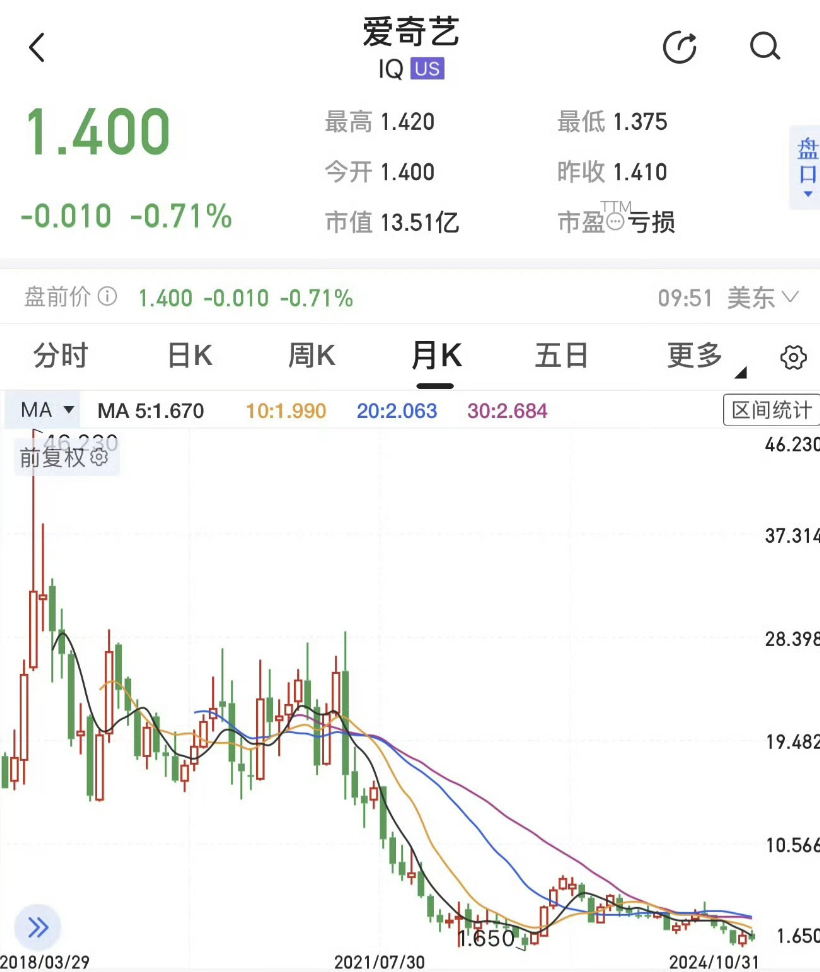The image size is (820, 972).
Task: Switch to the 分时 tab
Action: tap(61, 355)
